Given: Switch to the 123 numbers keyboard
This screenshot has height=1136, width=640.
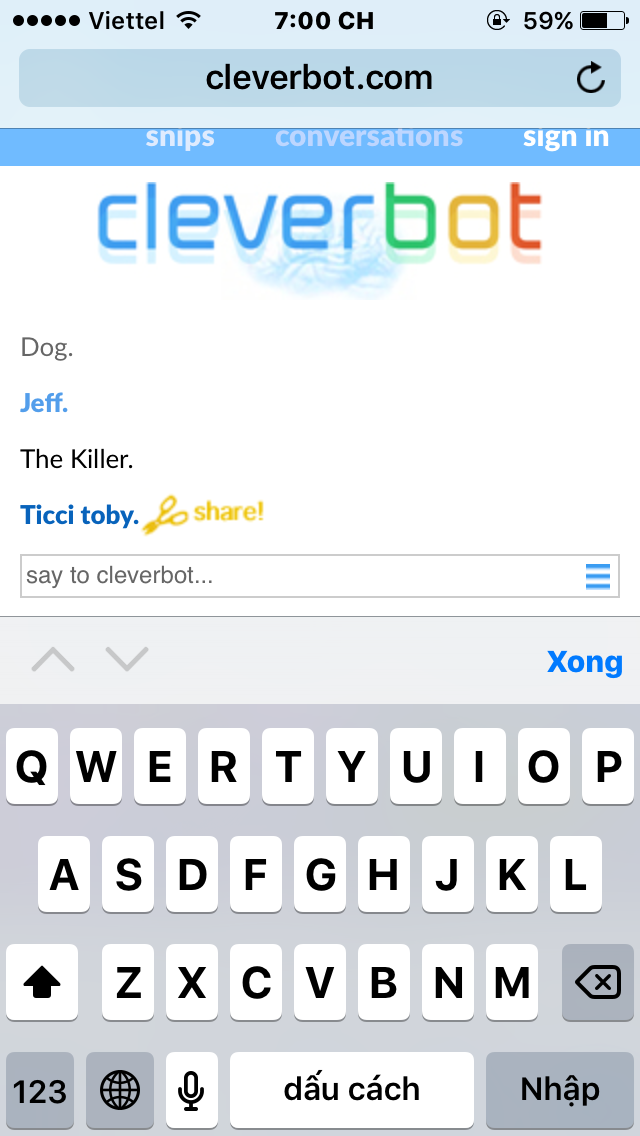Looking at the screenshot, I should click(x=40, y=1089).
